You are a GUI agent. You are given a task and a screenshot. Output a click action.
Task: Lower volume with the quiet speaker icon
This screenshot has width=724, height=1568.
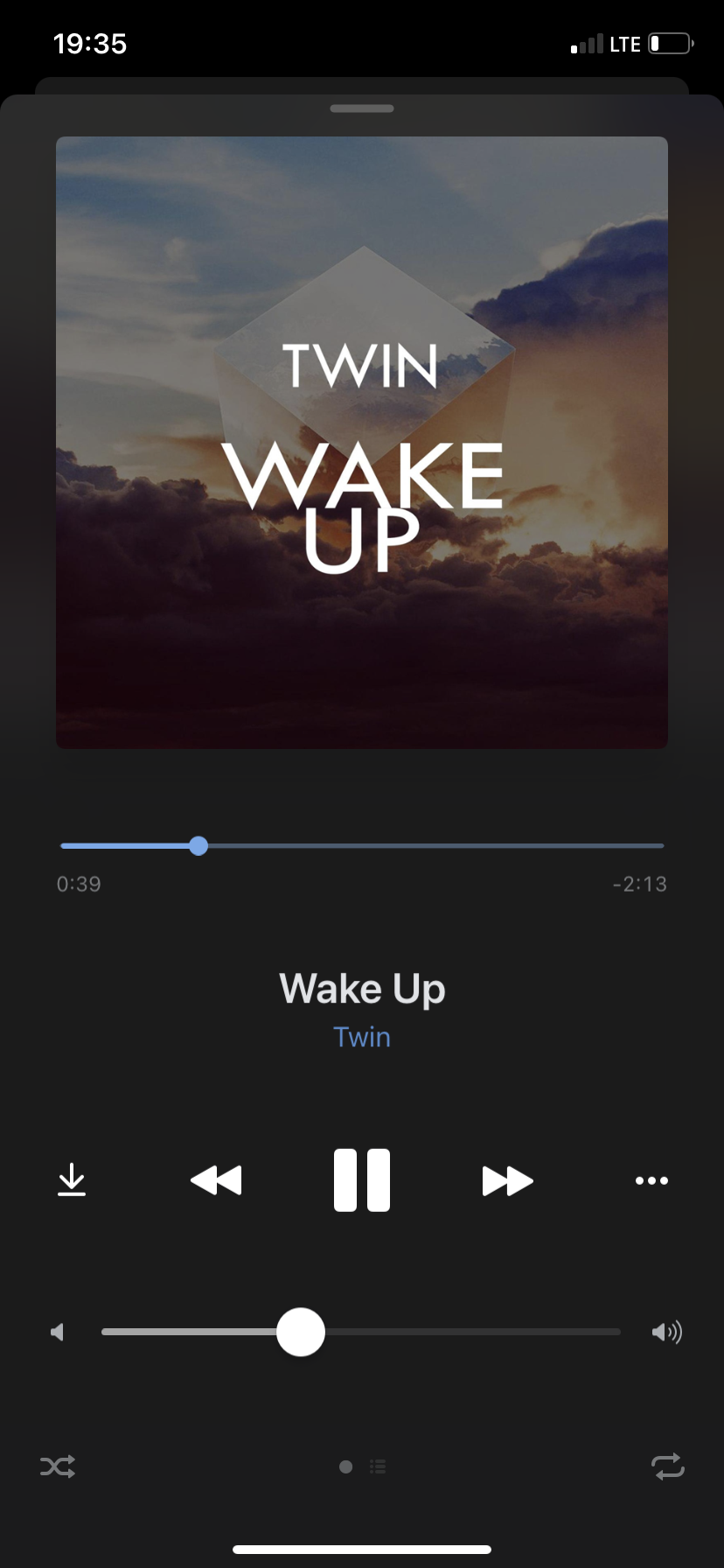58,1332
